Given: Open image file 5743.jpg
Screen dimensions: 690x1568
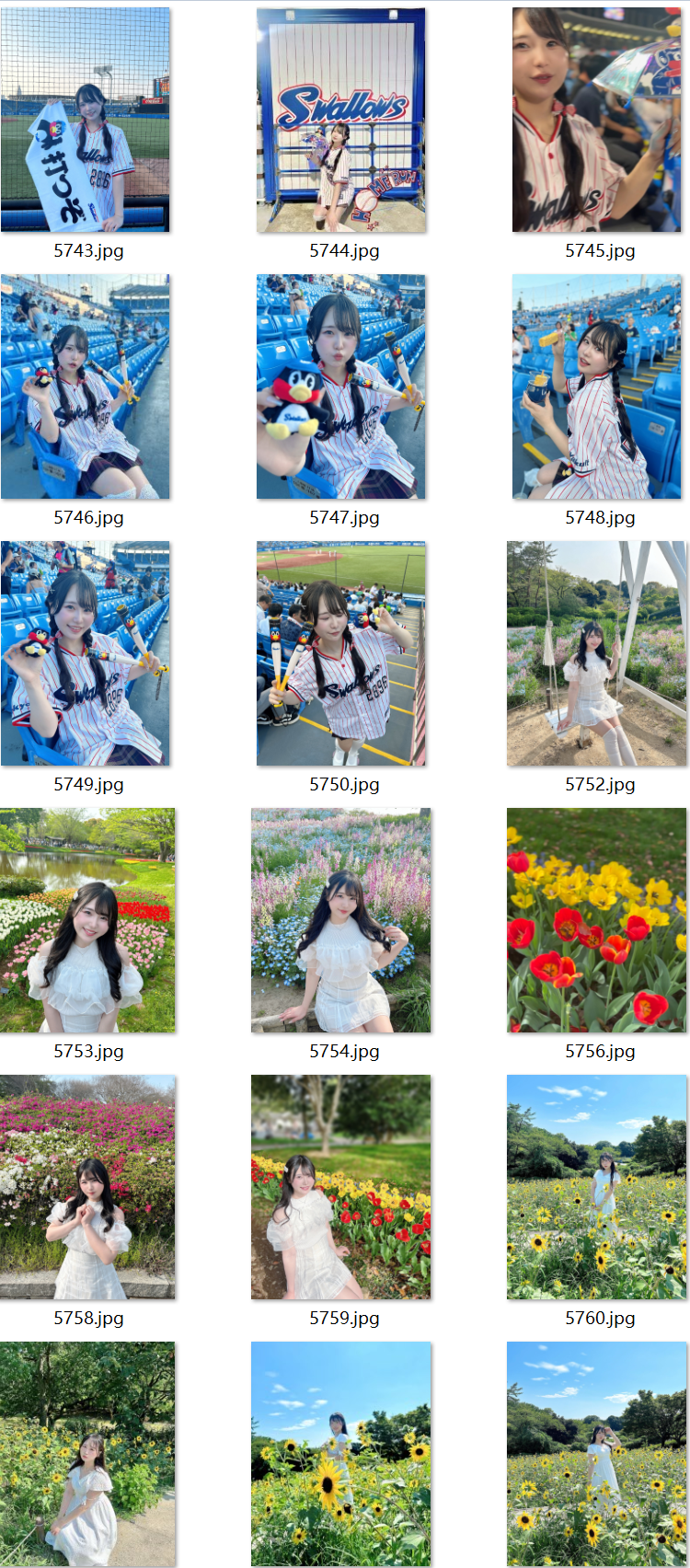Looking at the screenshot, I should click(86, 120).
